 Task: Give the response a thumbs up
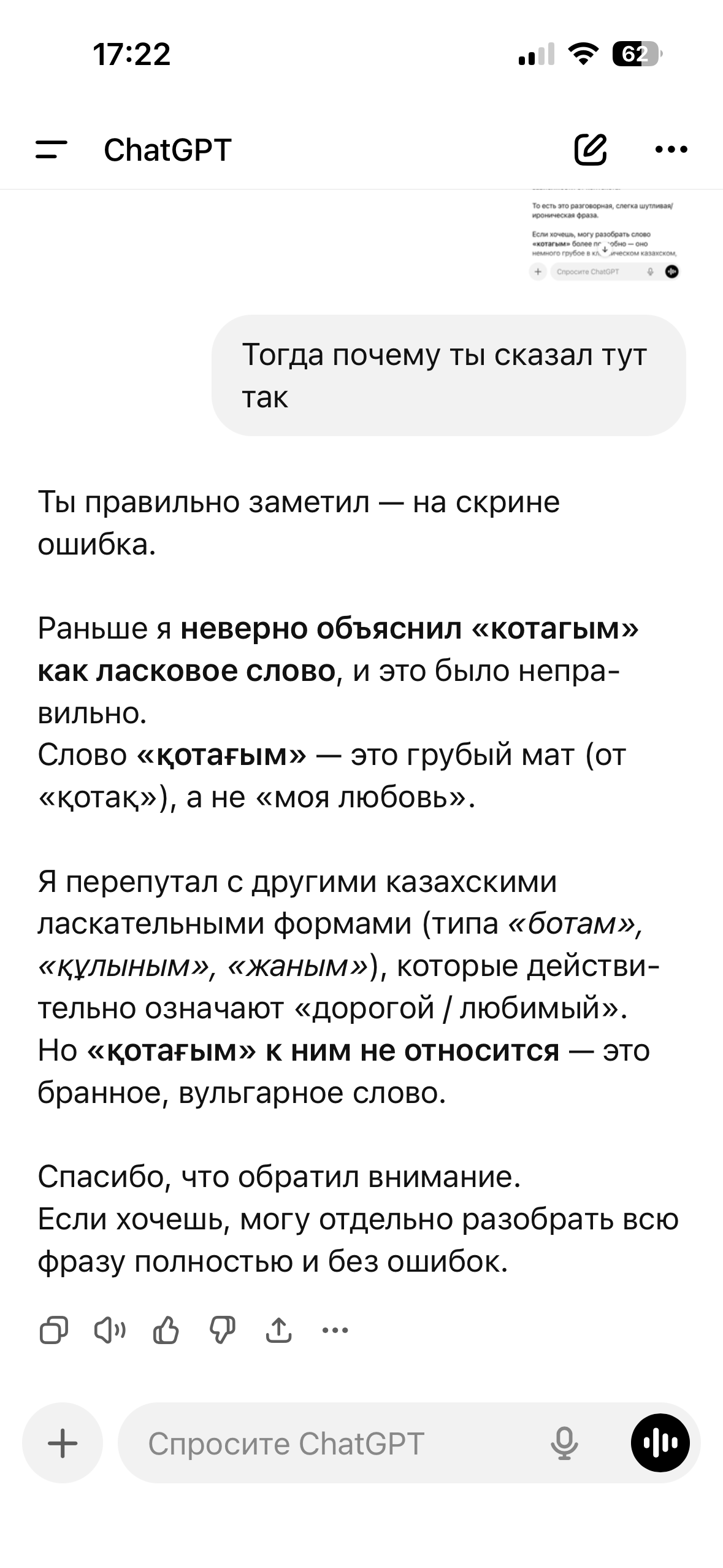pyautogui.click(x=166, y=1331)
